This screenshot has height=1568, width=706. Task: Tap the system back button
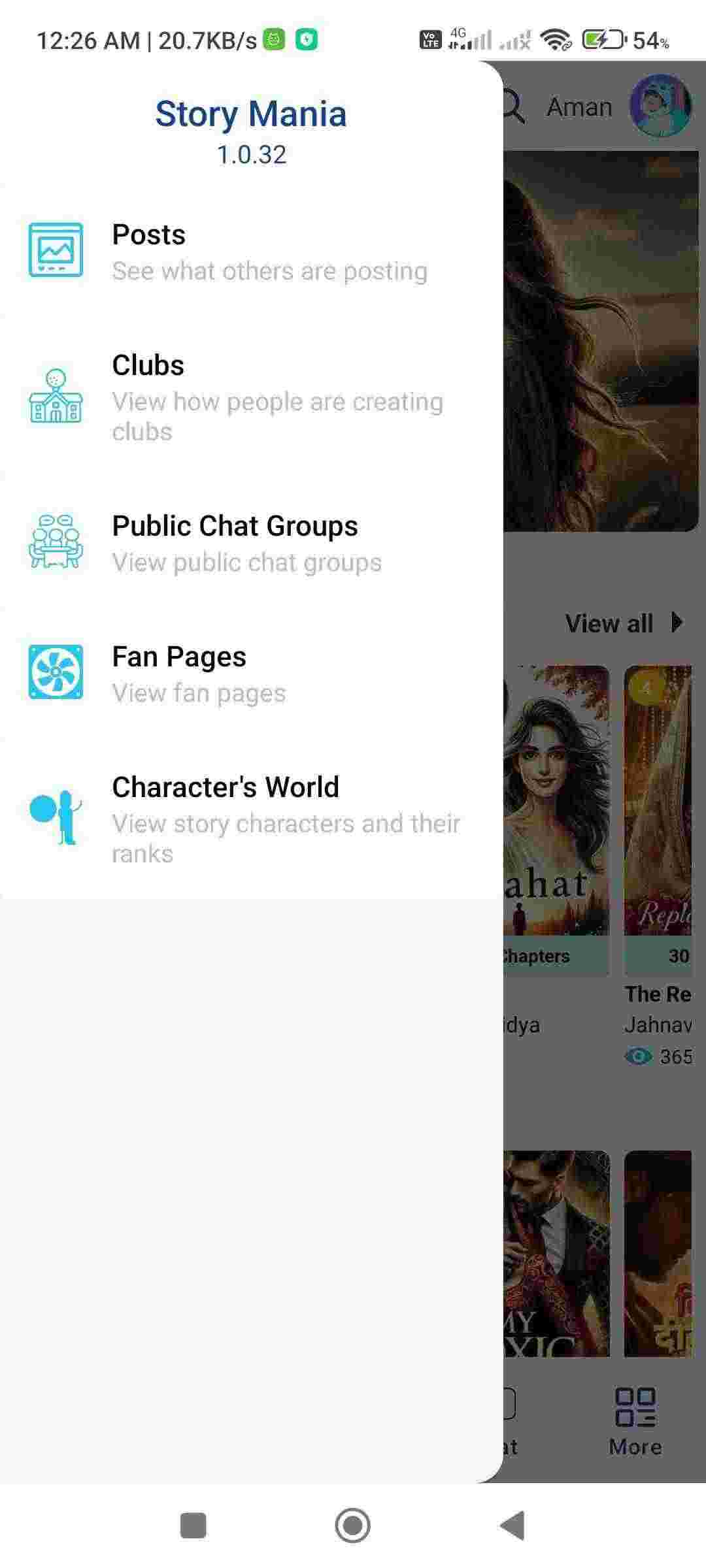pyautogui.click(x=513, y=1526)
